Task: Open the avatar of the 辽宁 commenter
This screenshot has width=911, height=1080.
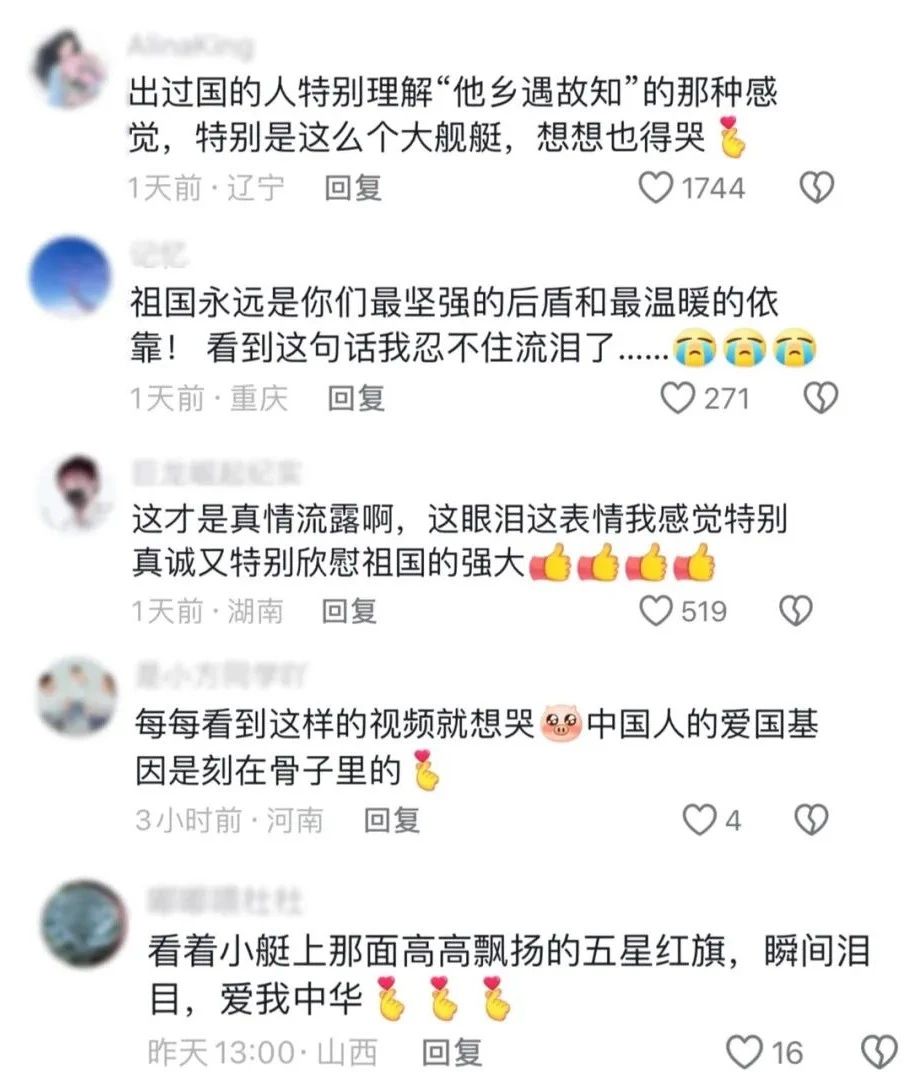Action: 70,68
